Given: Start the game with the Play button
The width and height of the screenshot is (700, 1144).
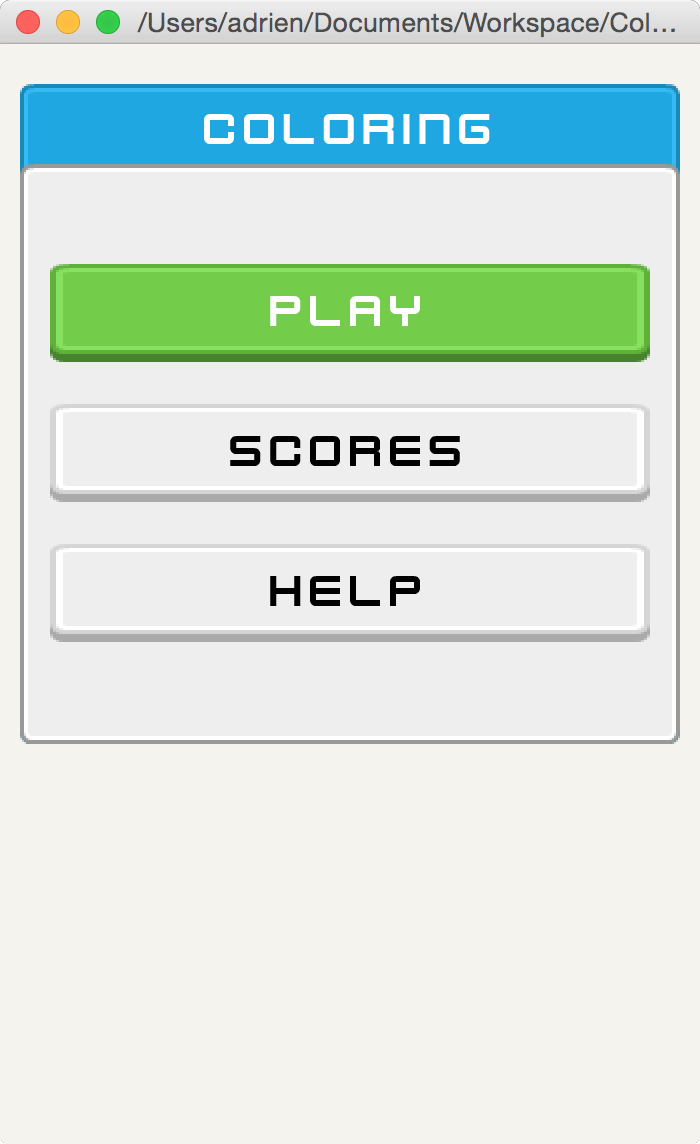Looking at the screenshot, I should [x=350, y=312].
